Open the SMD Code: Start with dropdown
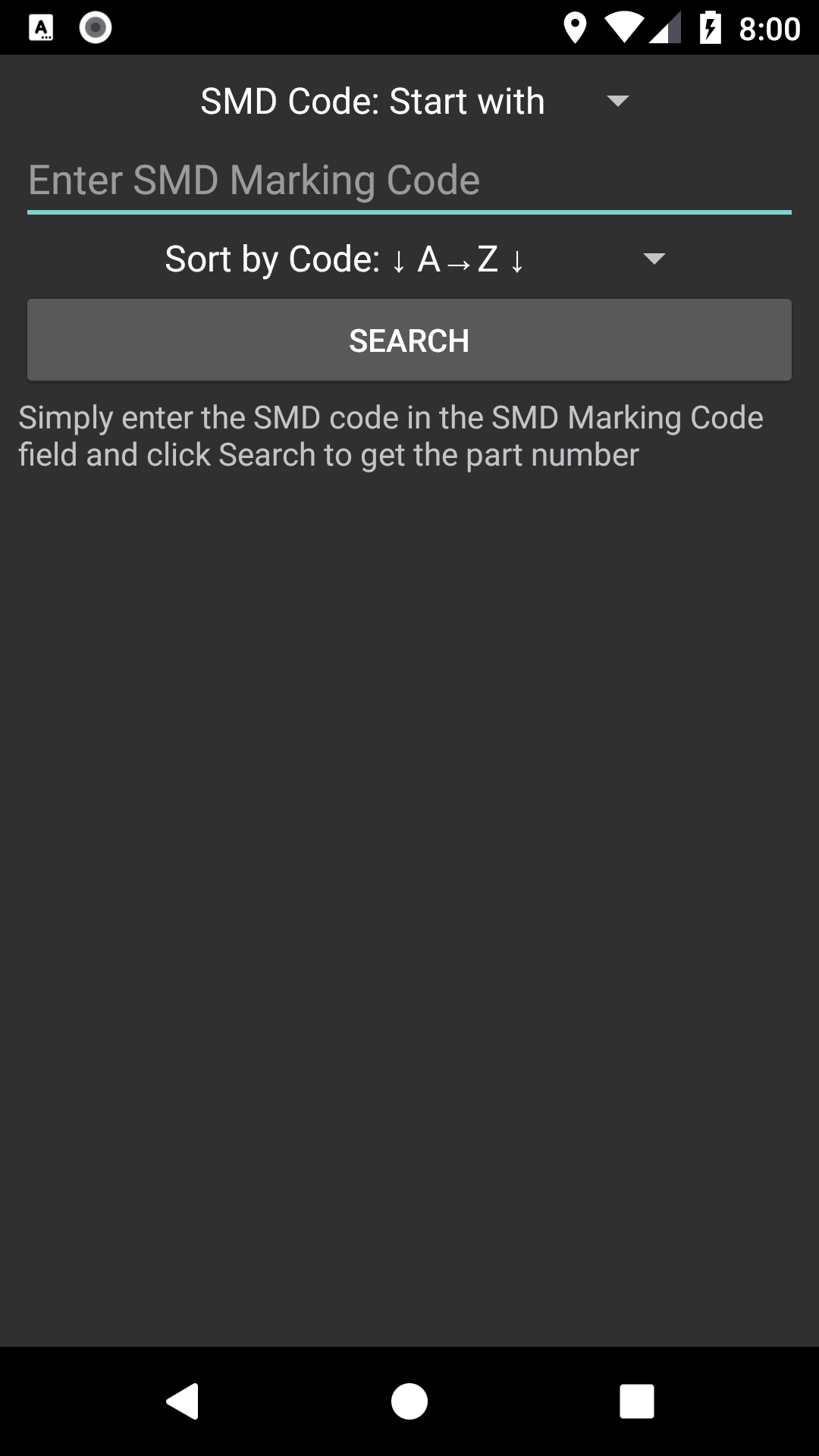 tap(409, 102)
